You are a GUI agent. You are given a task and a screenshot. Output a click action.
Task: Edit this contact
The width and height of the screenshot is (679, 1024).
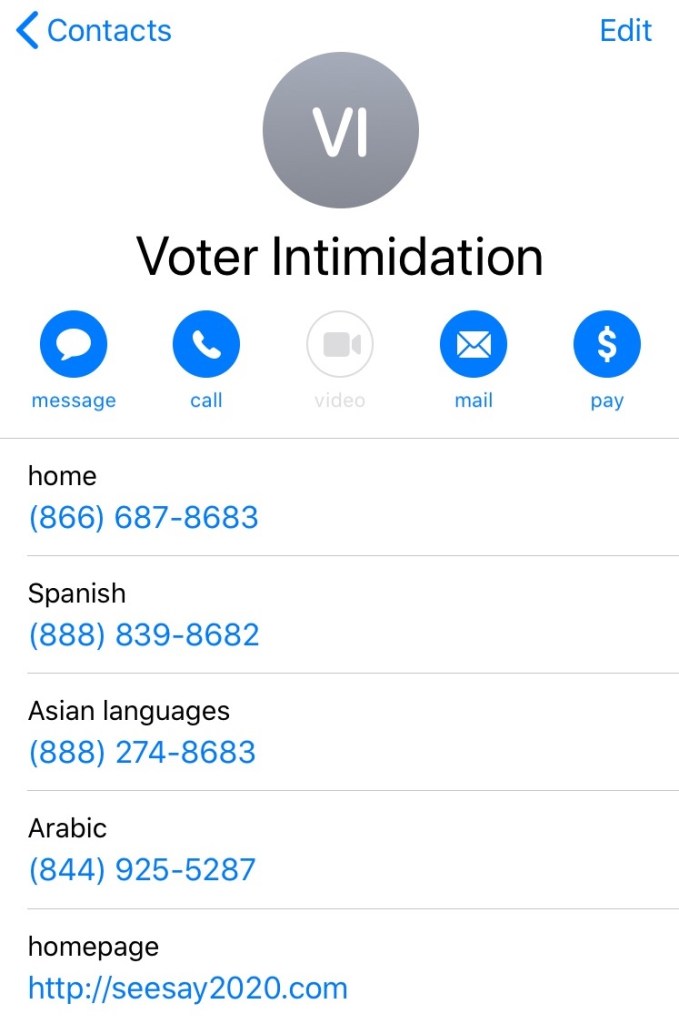pyautogui.click(x=625, y=31)
